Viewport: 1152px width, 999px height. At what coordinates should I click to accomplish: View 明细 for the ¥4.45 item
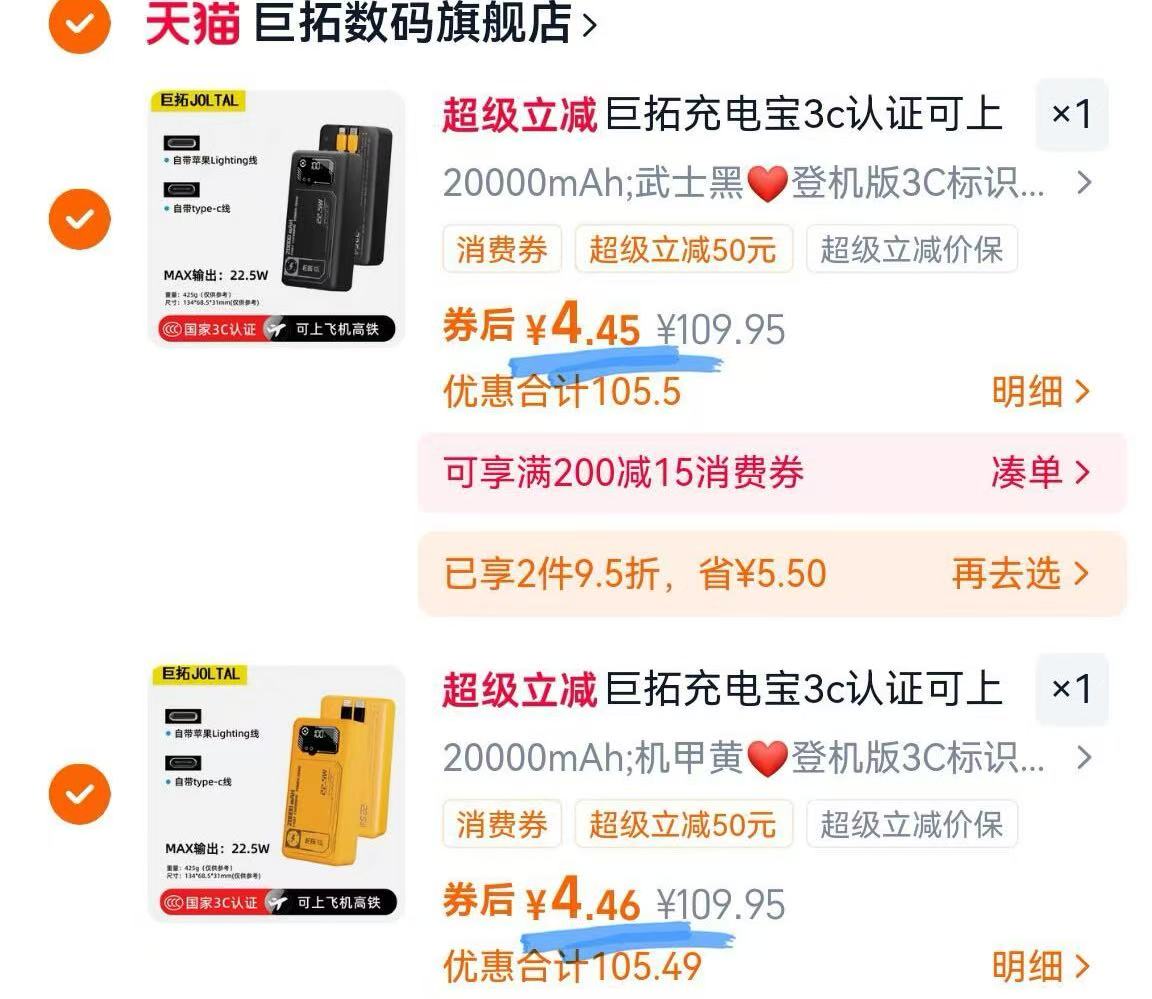[x=1040, y=391]
